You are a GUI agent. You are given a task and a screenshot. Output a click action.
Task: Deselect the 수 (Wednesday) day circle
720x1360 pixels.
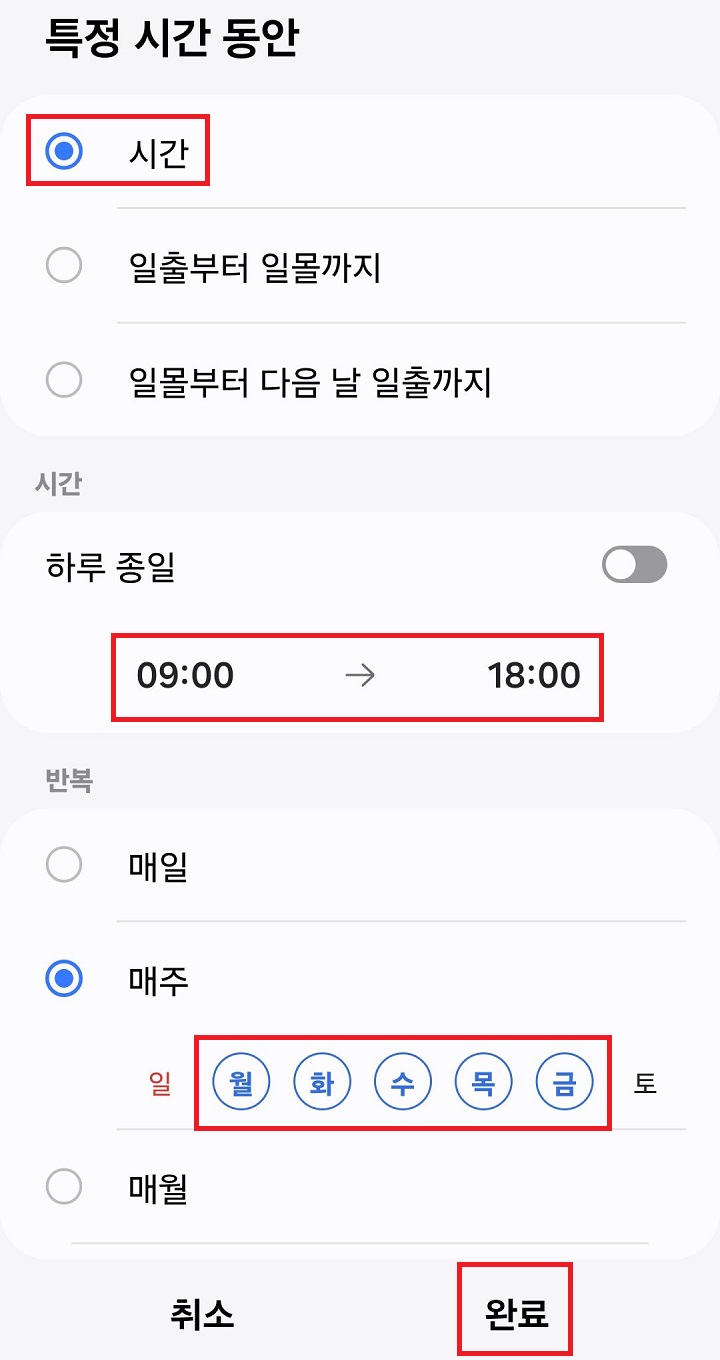[x=404, y=1081]
